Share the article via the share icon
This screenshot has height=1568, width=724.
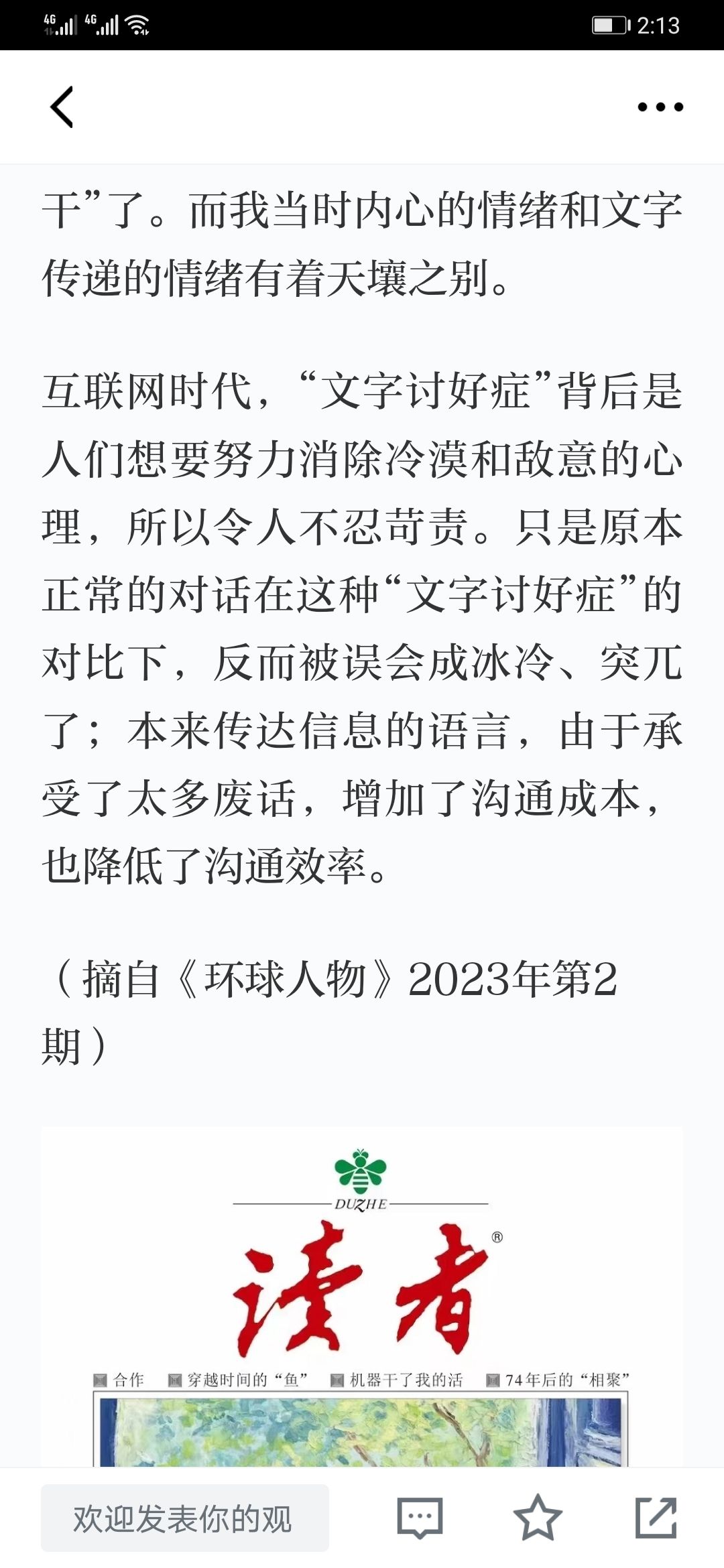(x=656, y=1518)
